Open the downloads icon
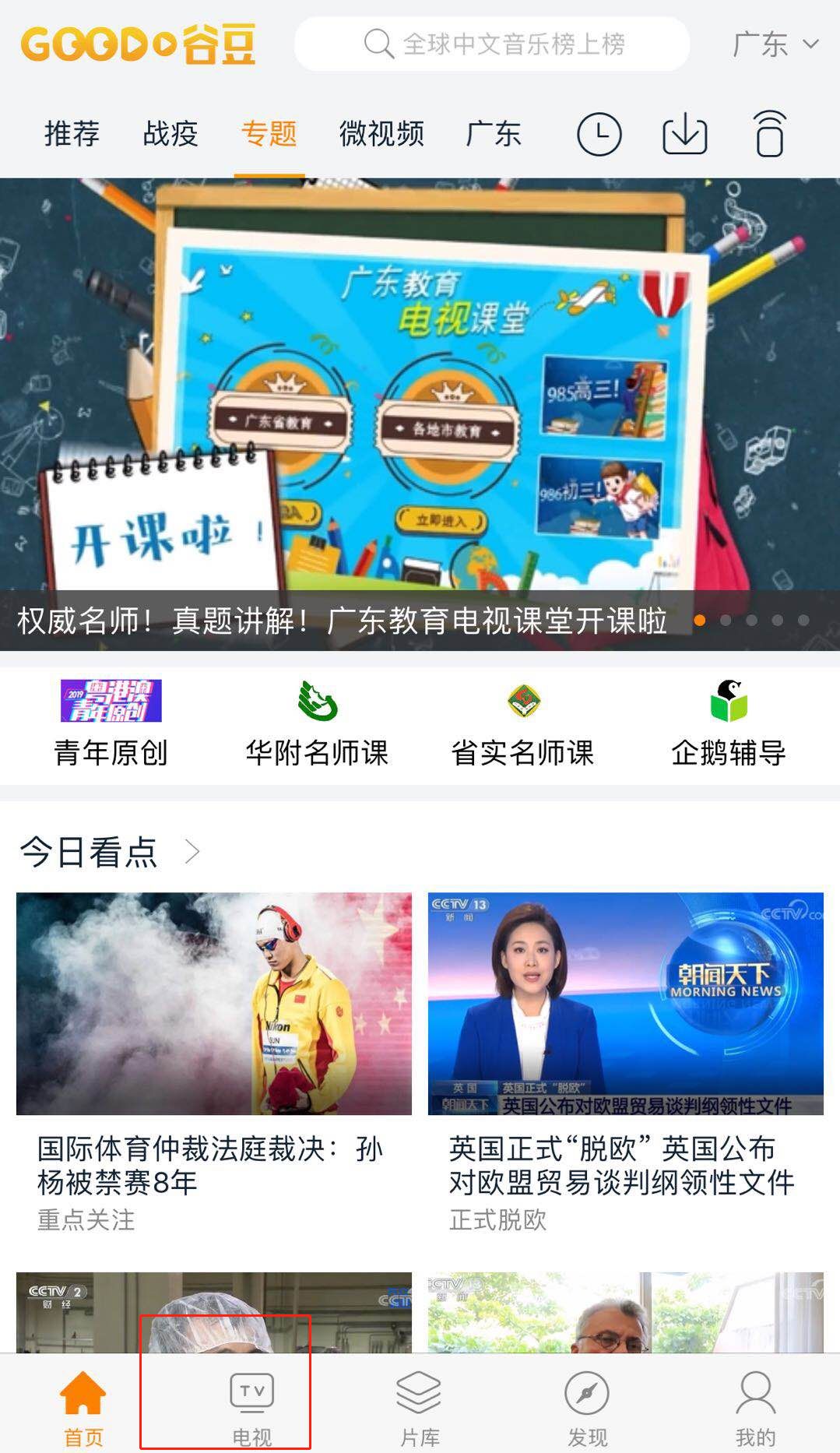 (684, 134)
